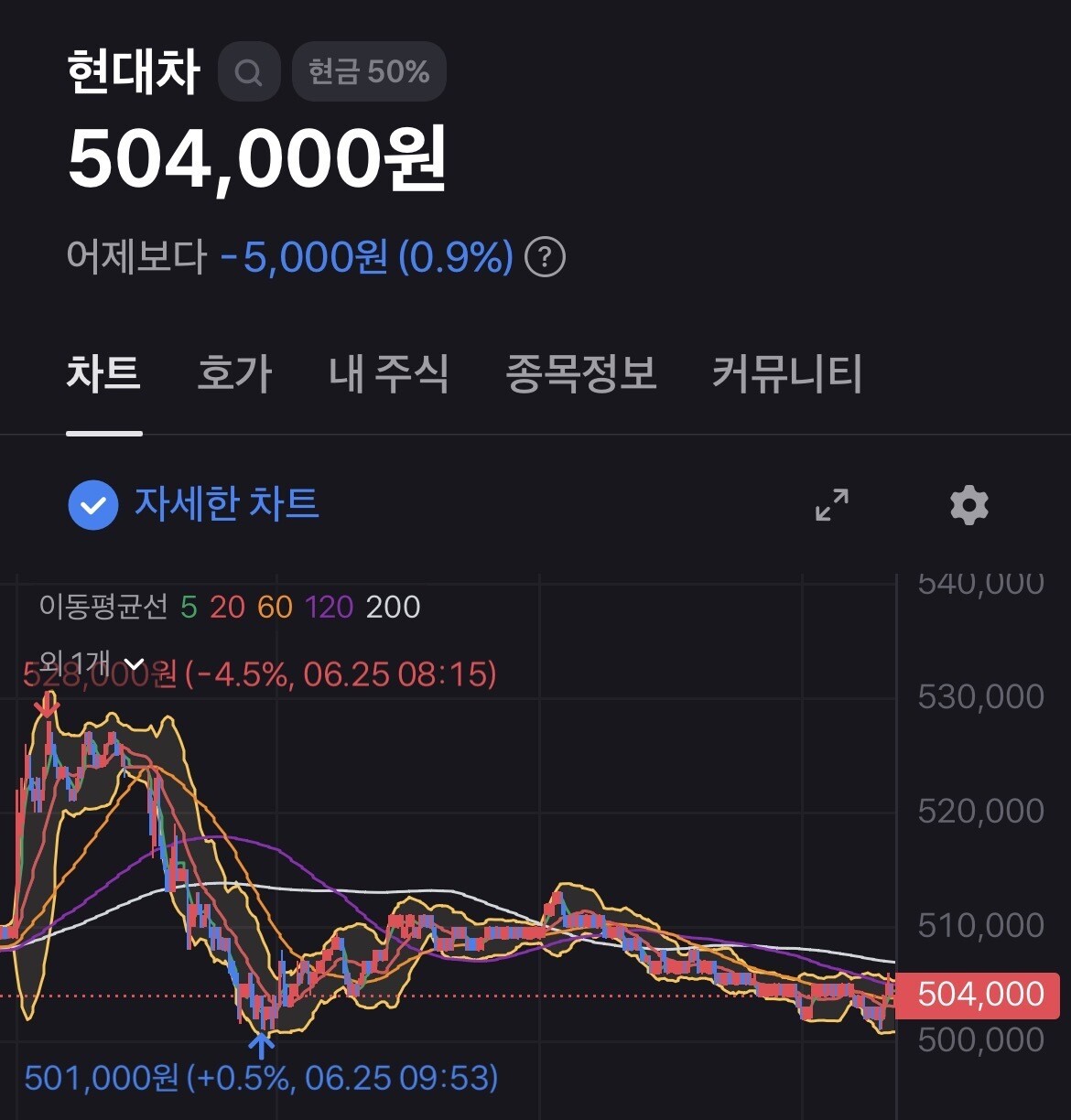Image resolution: width=1071 pixels, height=1120 pixels.
Task: Open chart settings gear
Action: coord(969,505)
